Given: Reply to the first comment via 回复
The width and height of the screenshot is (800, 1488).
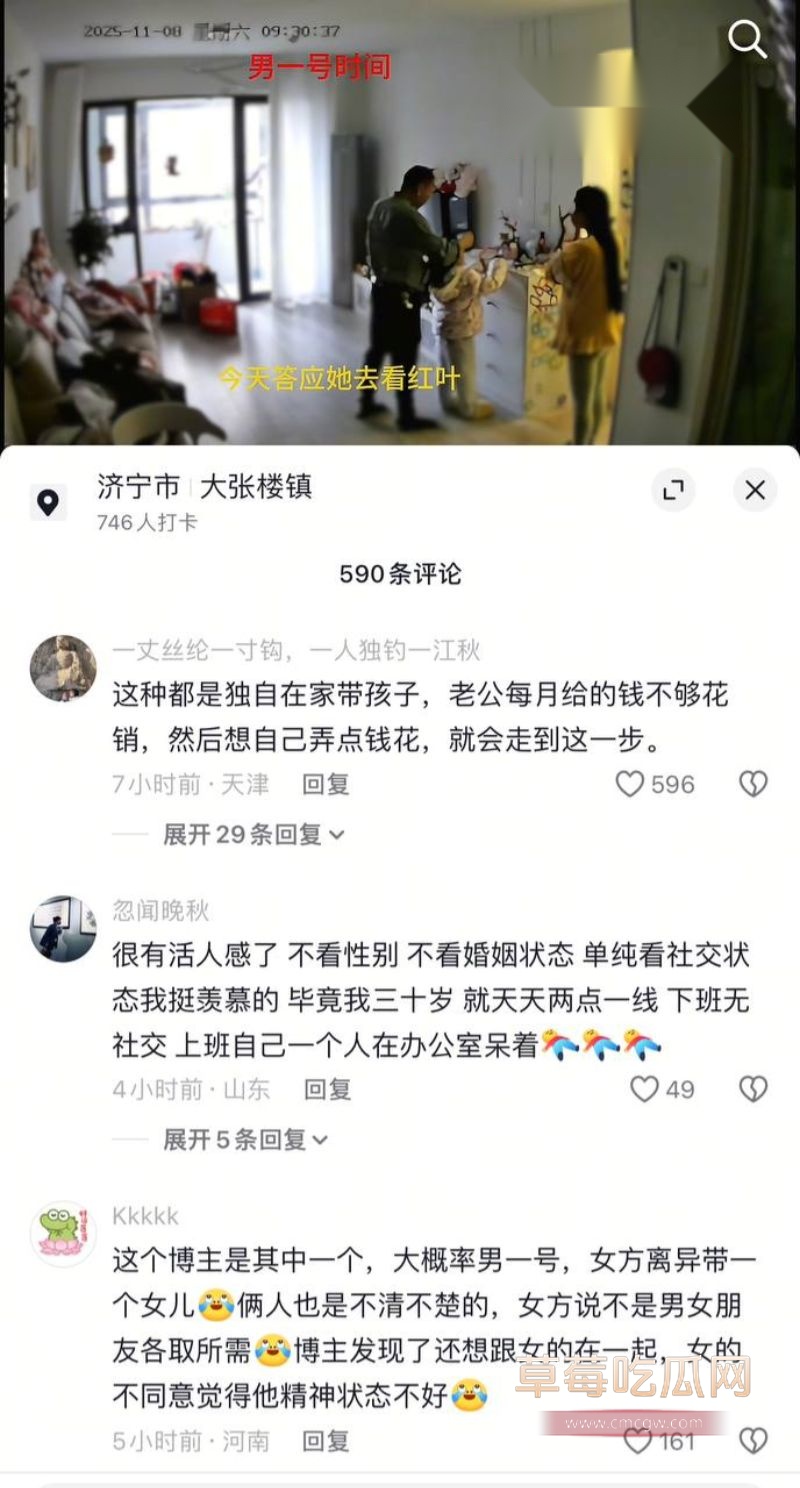Looking at the screenshot, I should pyautogui.click(x=323, y=784).
